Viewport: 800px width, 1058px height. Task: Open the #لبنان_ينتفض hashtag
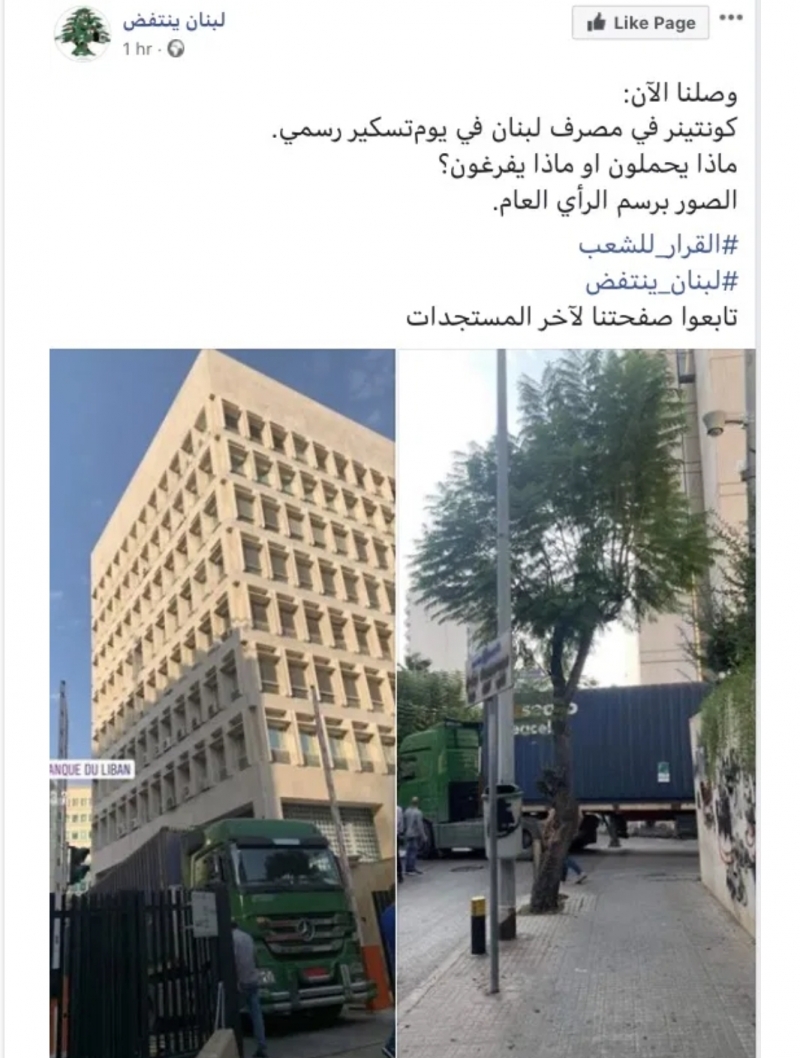coord(661,282)
